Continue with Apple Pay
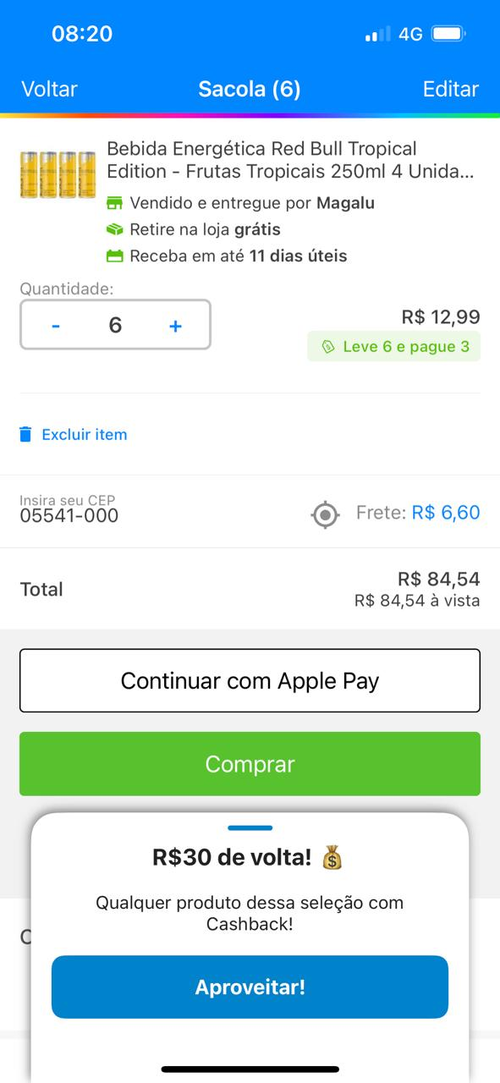The height and width of the screenshot is (1083, 500). pyautogui.click(x=250, y=680)
